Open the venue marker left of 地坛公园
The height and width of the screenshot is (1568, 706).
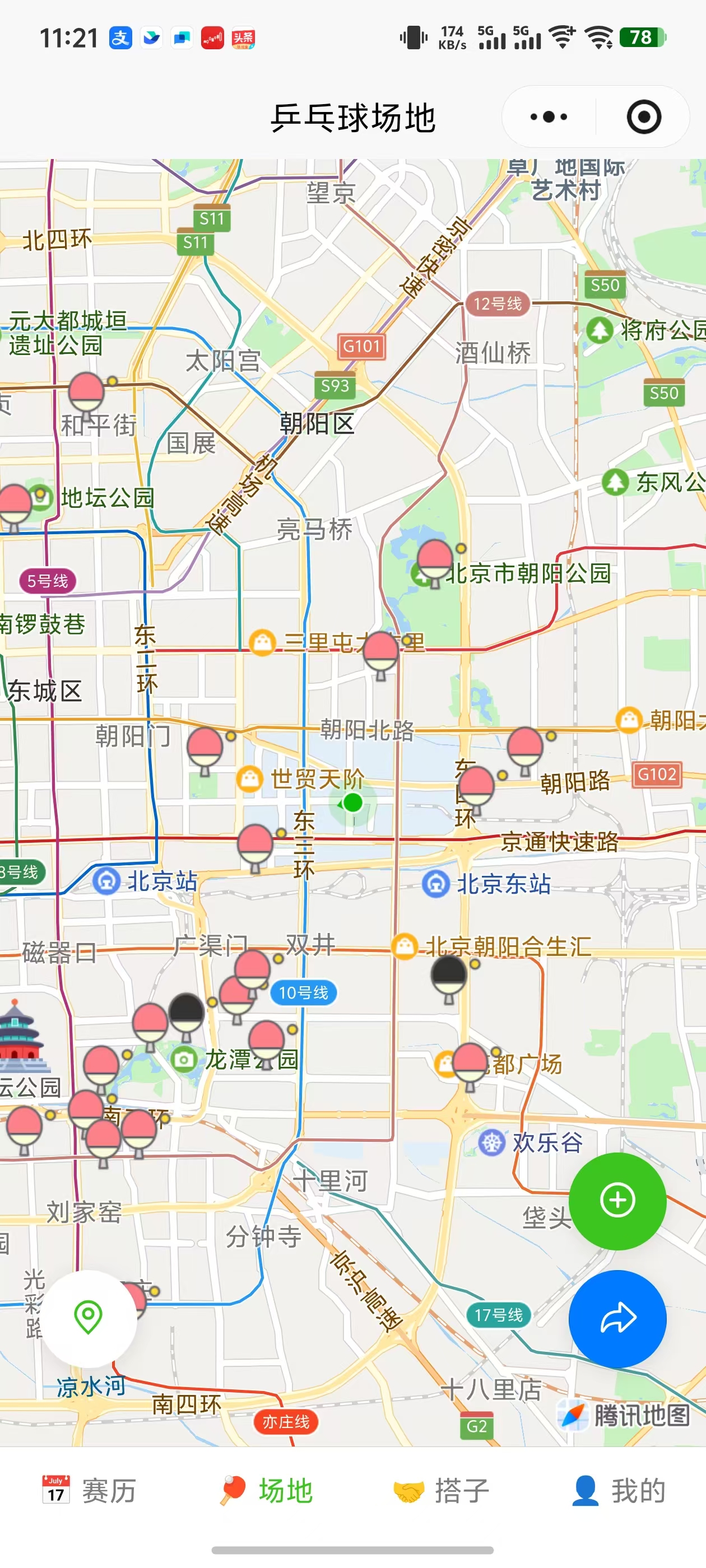click(x=15, y=504)
